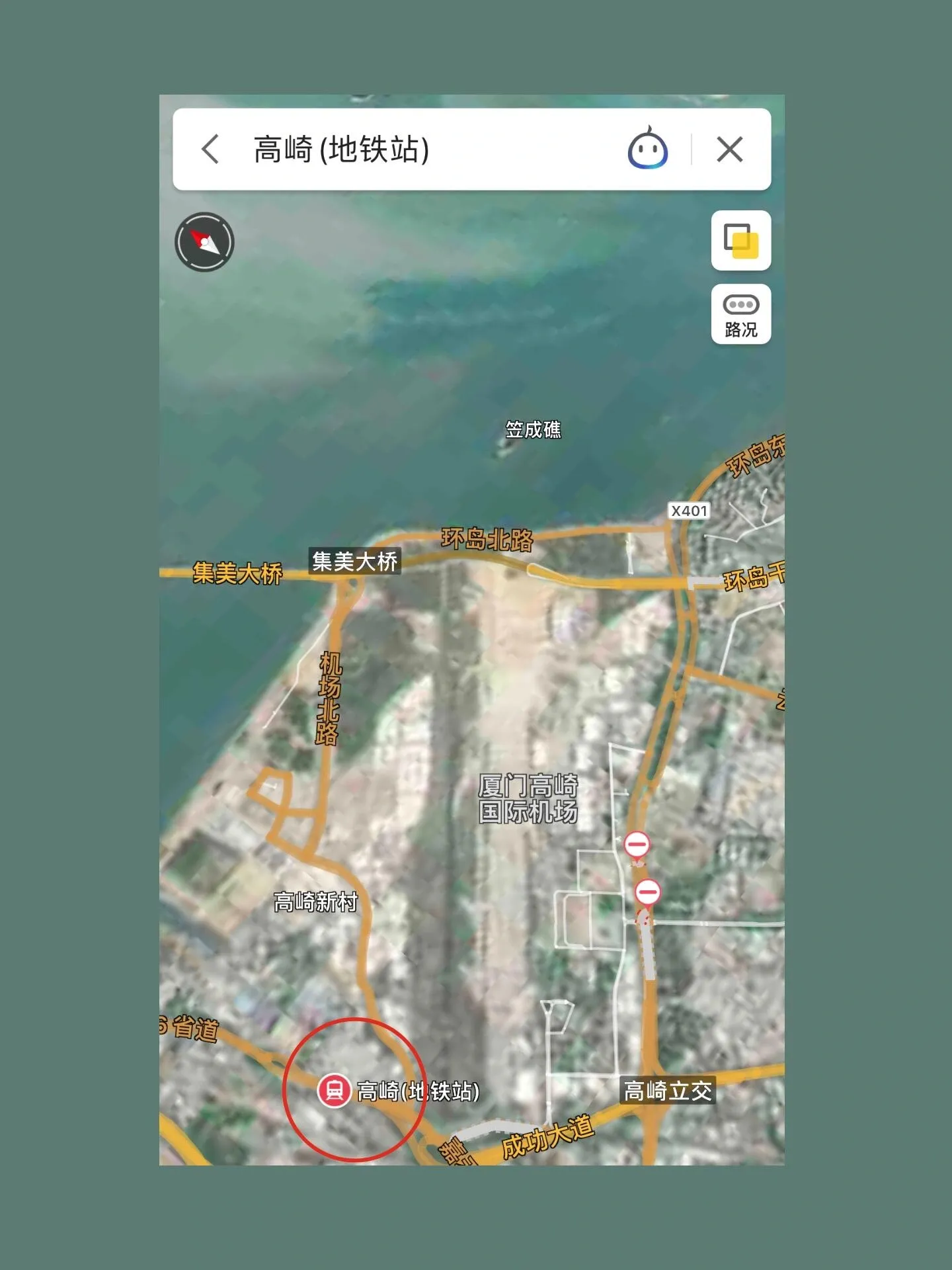Edit the 高崎(地铁站) search field
The height and width of the screenshot is (1270, 952).
coord(397,149)
